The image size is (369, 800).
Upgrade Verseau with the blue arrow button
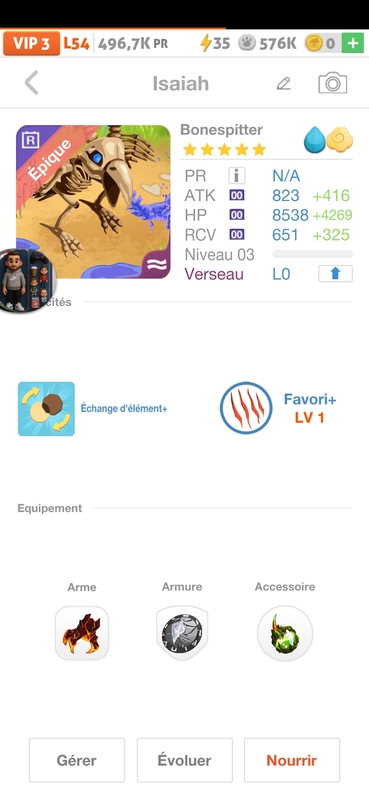pos(335,274)
